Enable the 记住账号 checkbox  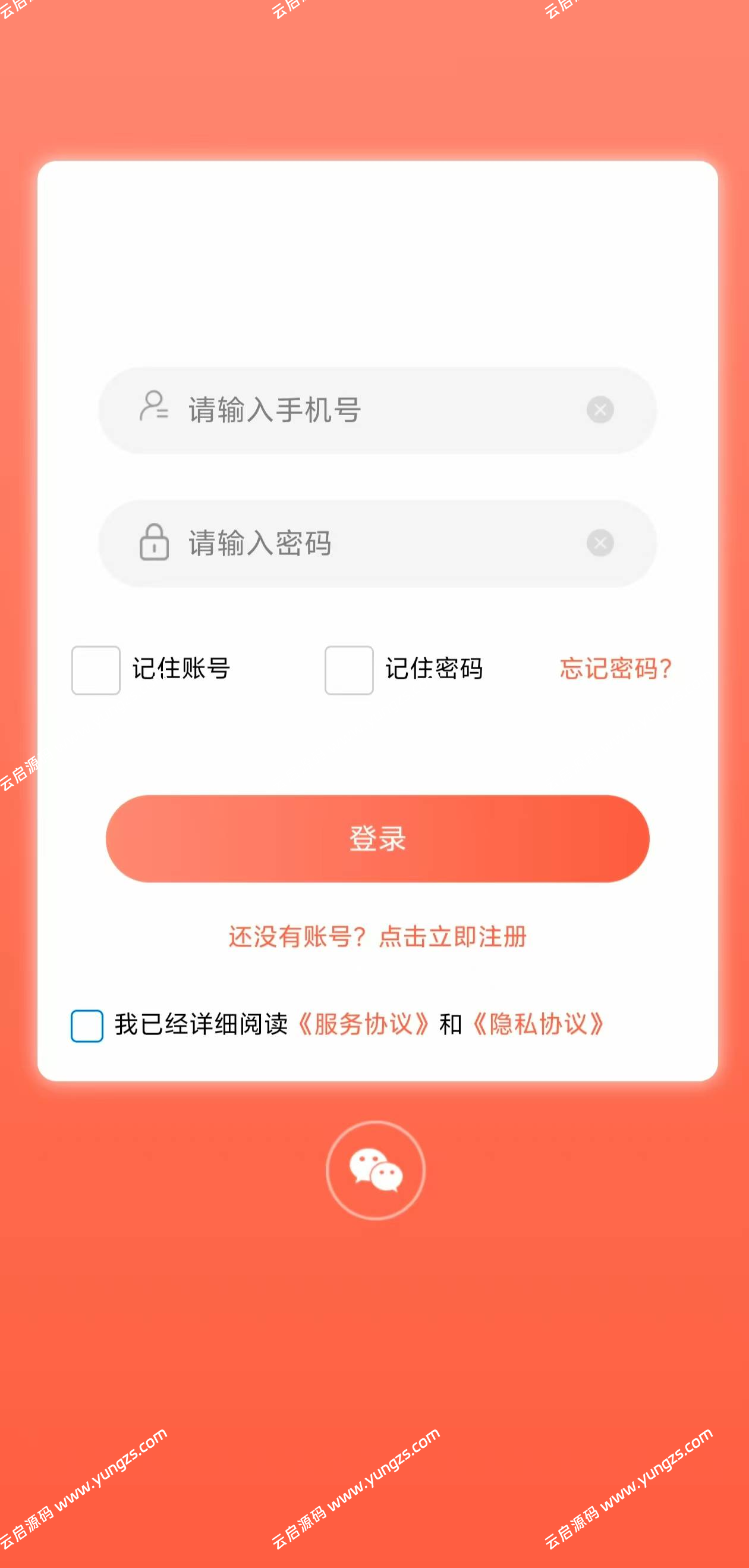click(x=95, y=670)
